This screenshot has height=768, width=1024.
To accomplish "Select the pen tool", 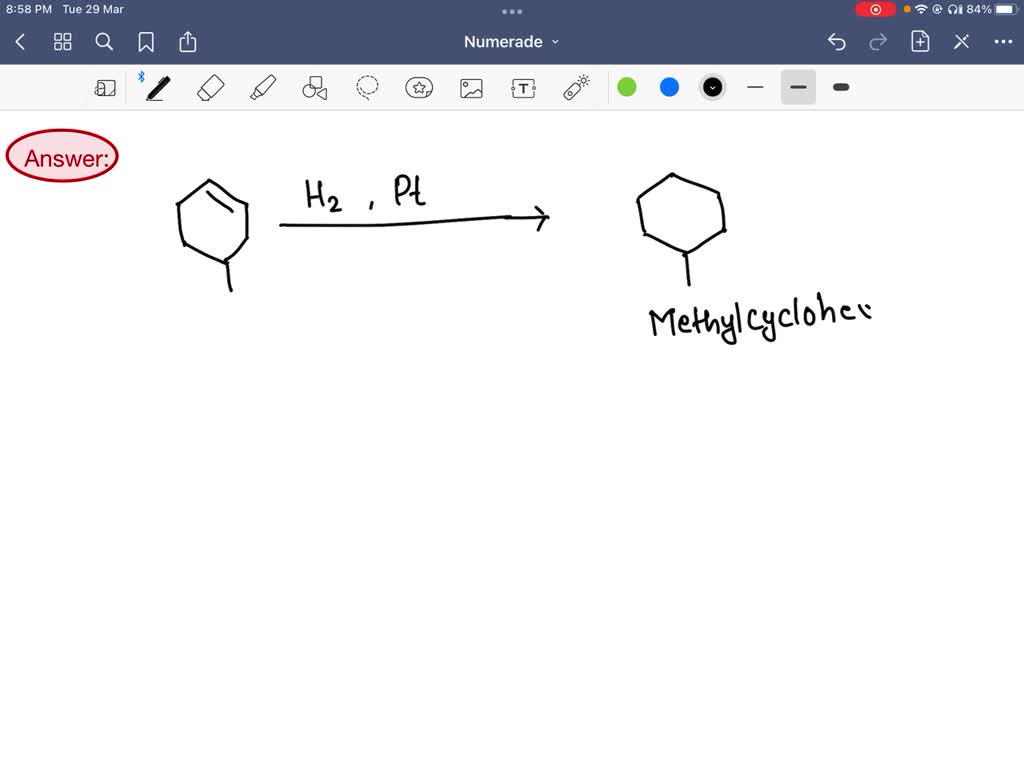I will coord(157,88).
